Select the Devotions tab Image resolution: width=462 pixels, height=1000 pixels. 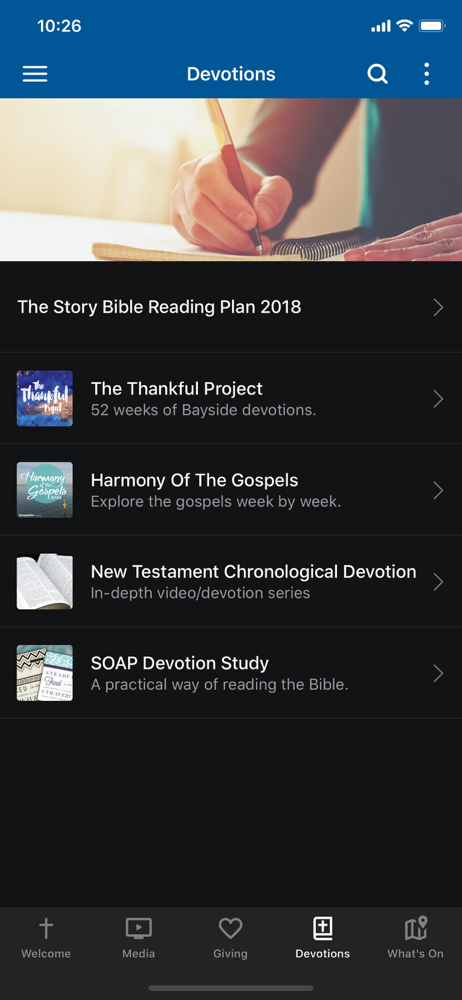[323, 938]
